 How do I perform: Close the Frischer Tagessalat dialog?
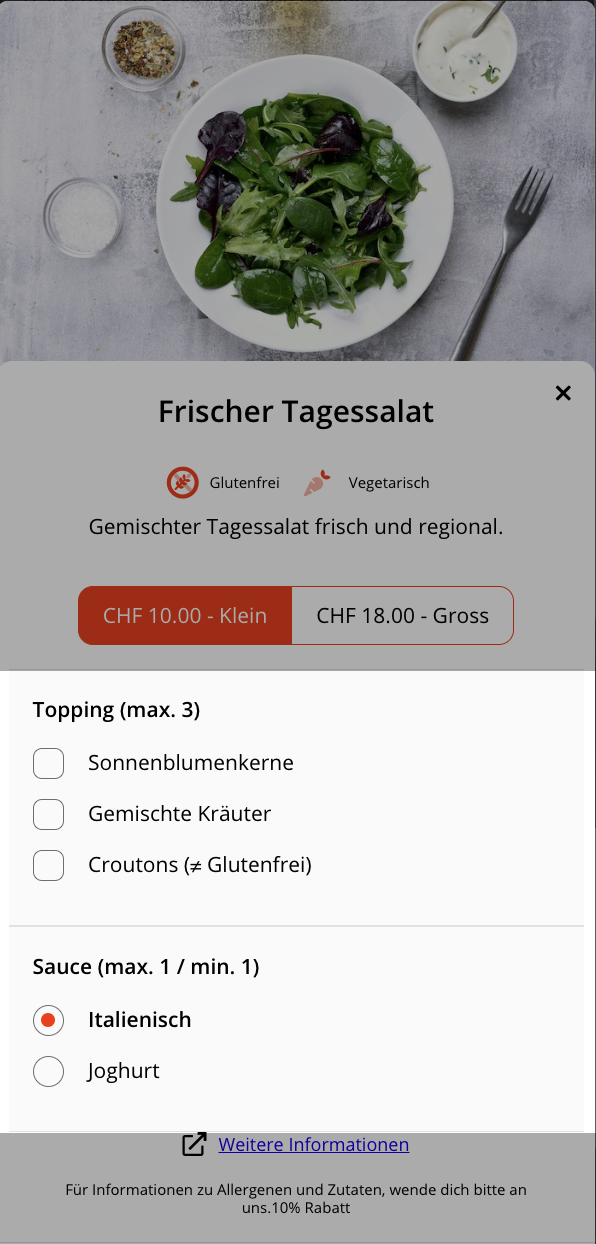coord(563,393)
